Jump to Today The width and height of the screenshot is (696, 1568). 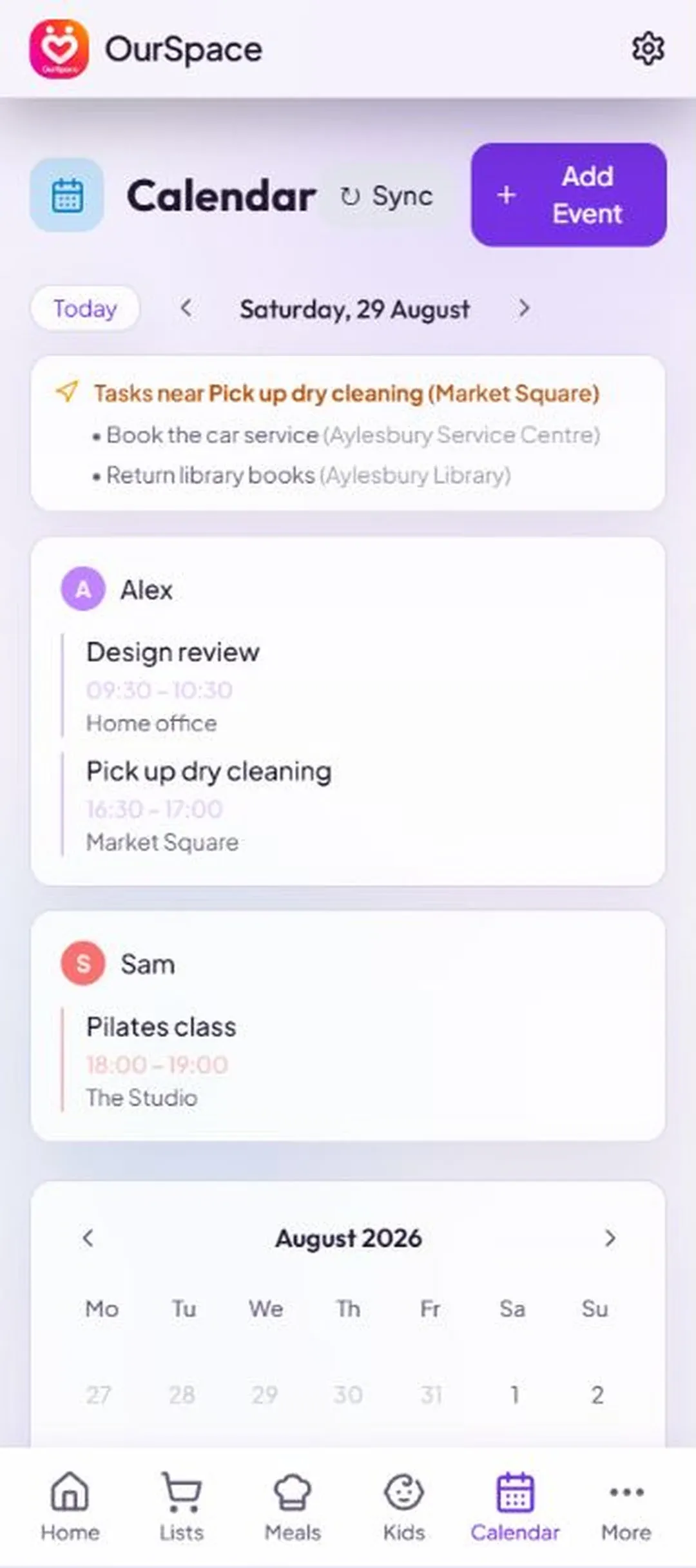(85, 309)
